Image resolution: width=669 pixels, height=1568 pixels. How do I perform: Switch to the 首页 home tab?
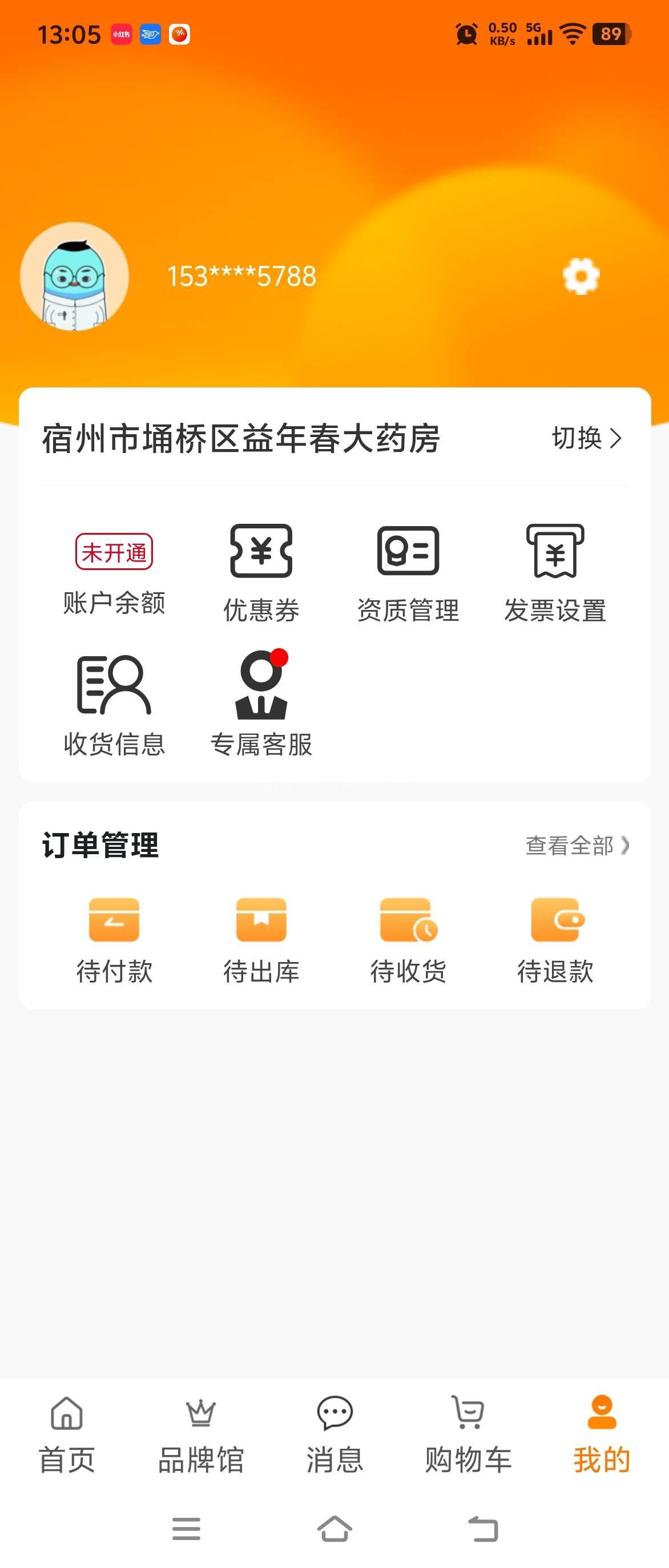pyautogui.click(x=67, y=1433)
